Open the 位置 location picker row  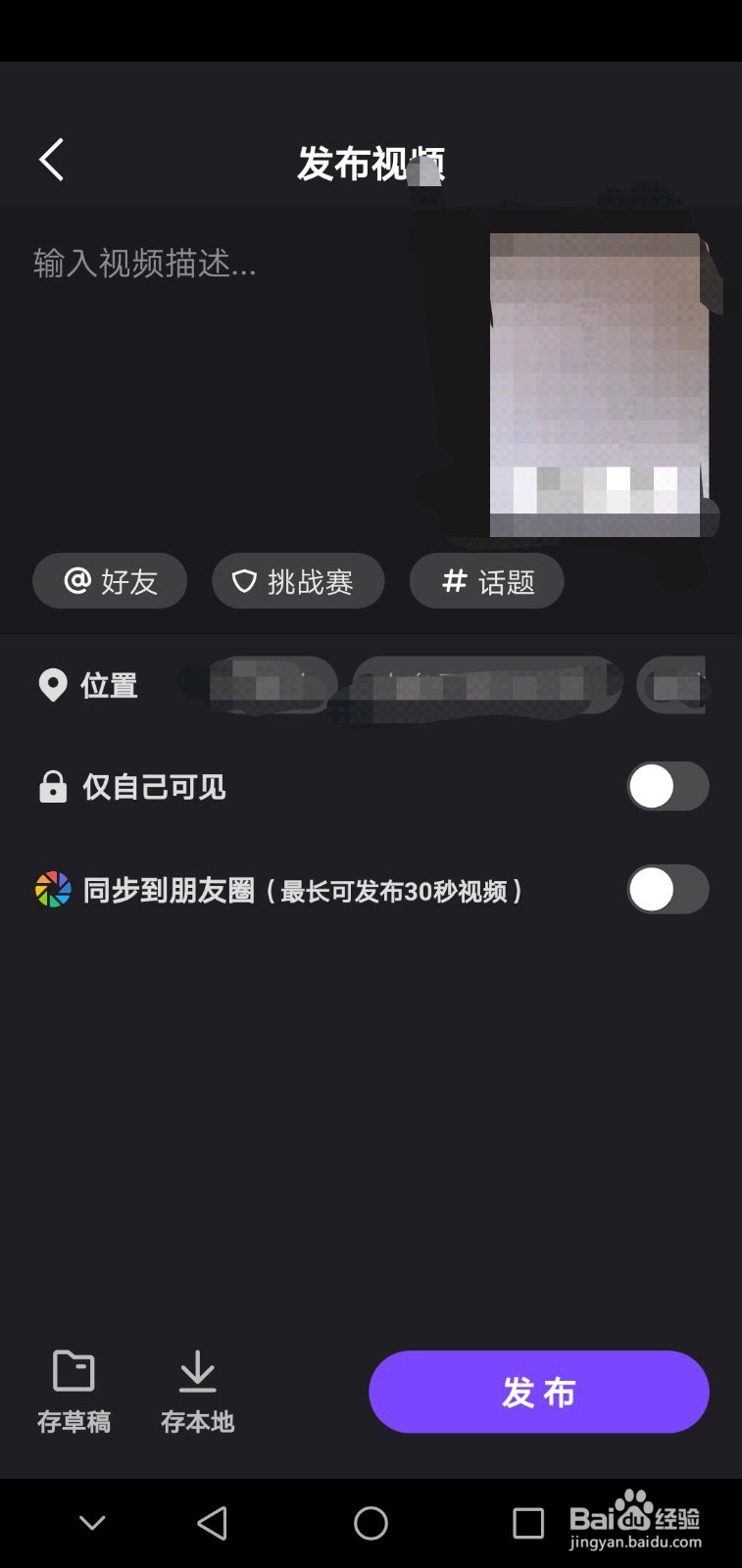tap(108, 685)
